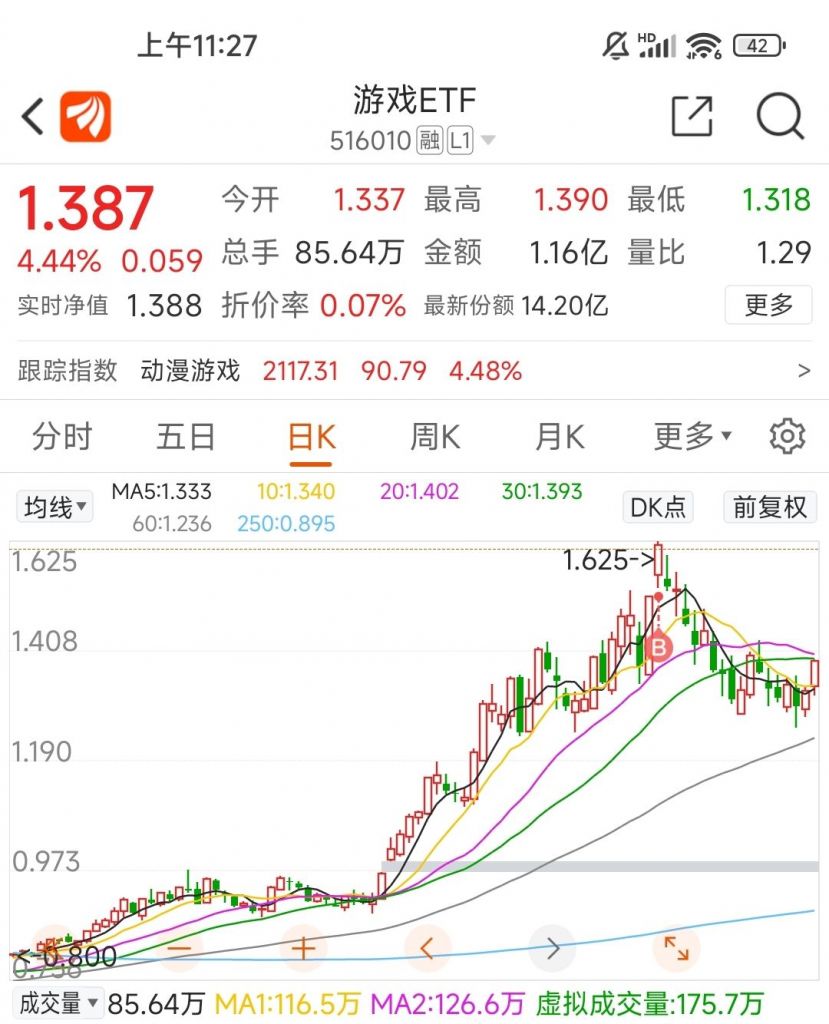Tap the B buy marker on the chart
The width and height of the screenshot is (829, 1024).
coord(658,647)
